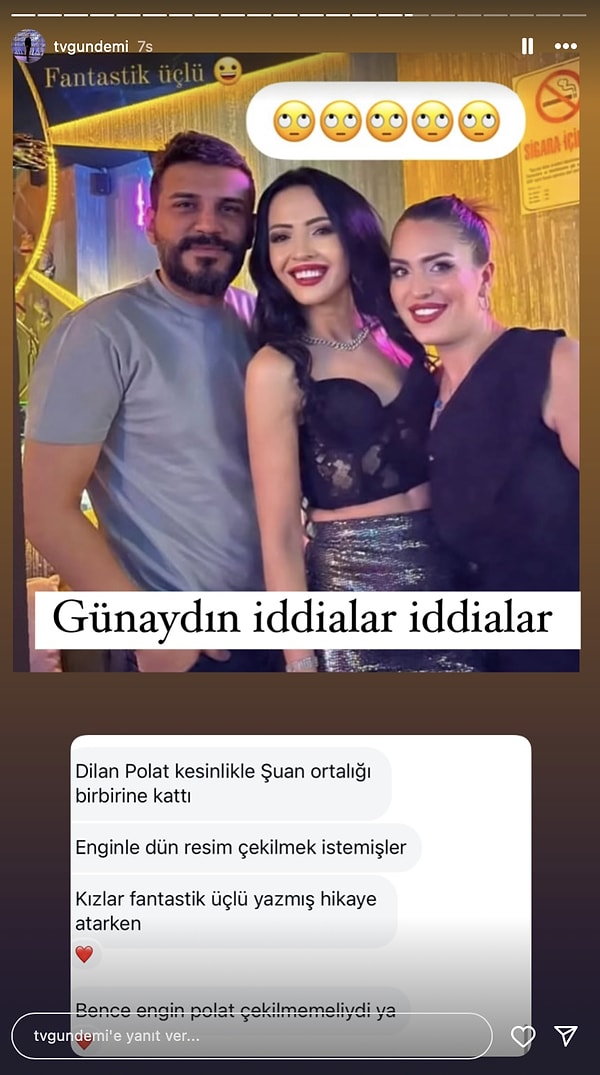Open the story options menu

coord(565,46)
